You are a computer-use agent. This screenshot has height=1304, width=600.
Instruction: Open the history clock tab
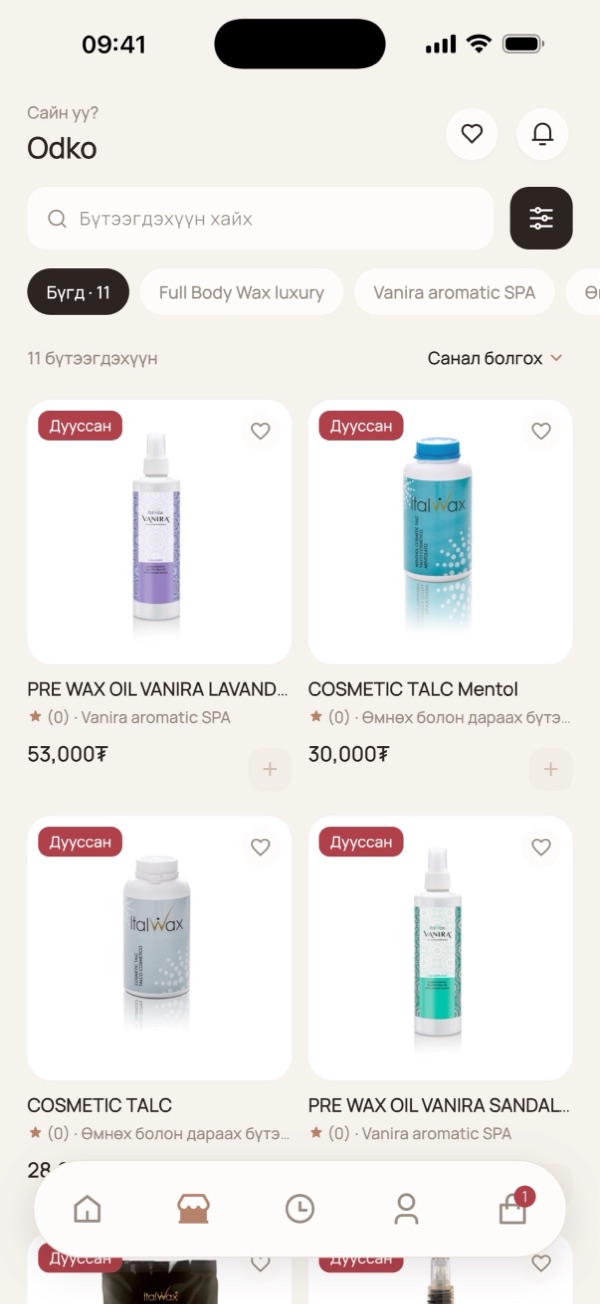click(x=299, y=1209)
